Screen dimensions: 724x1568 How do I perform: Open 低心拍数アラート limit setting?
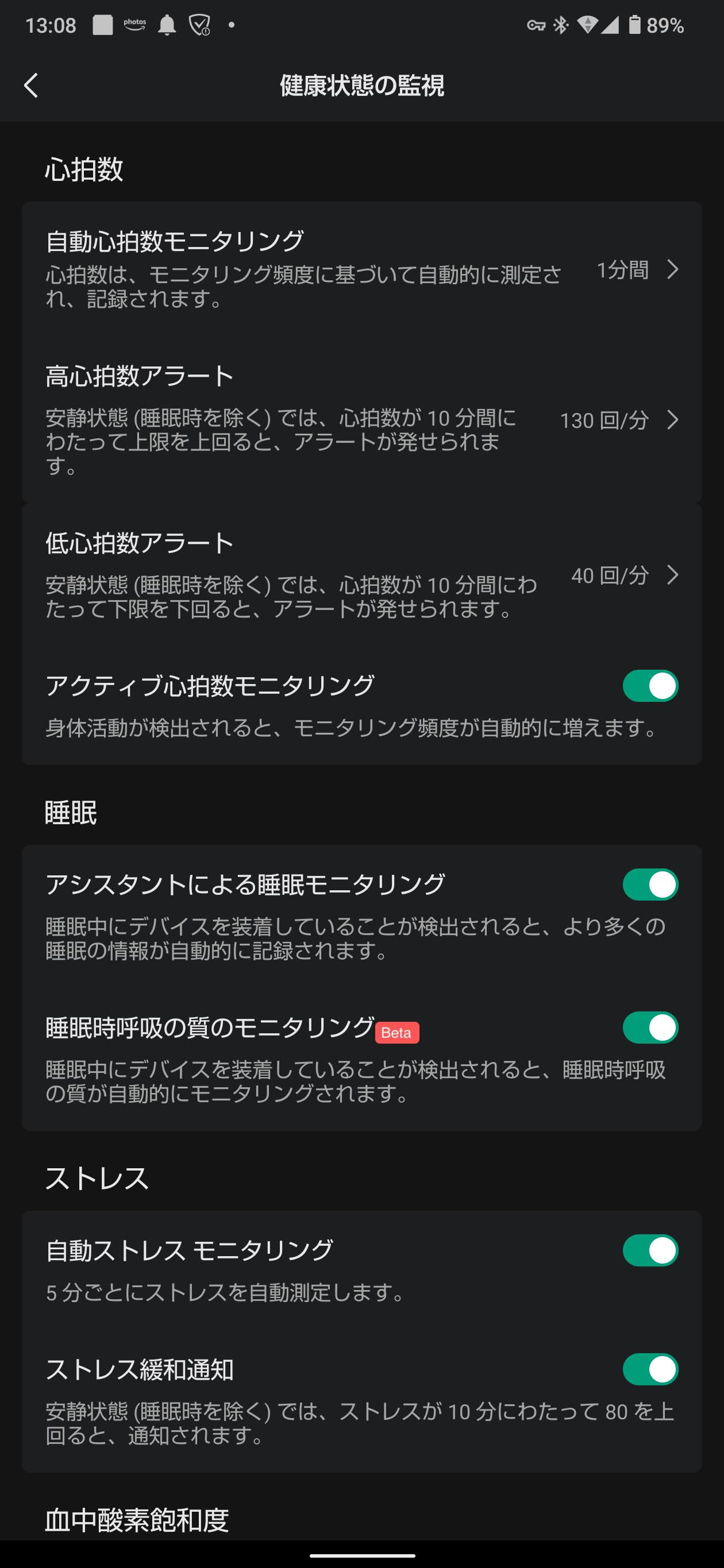(361, 574)
